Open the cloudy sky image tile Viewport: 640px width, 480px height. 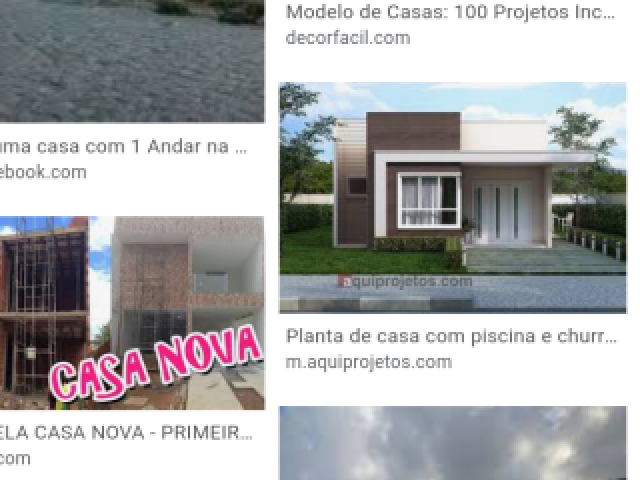(452, 443)
